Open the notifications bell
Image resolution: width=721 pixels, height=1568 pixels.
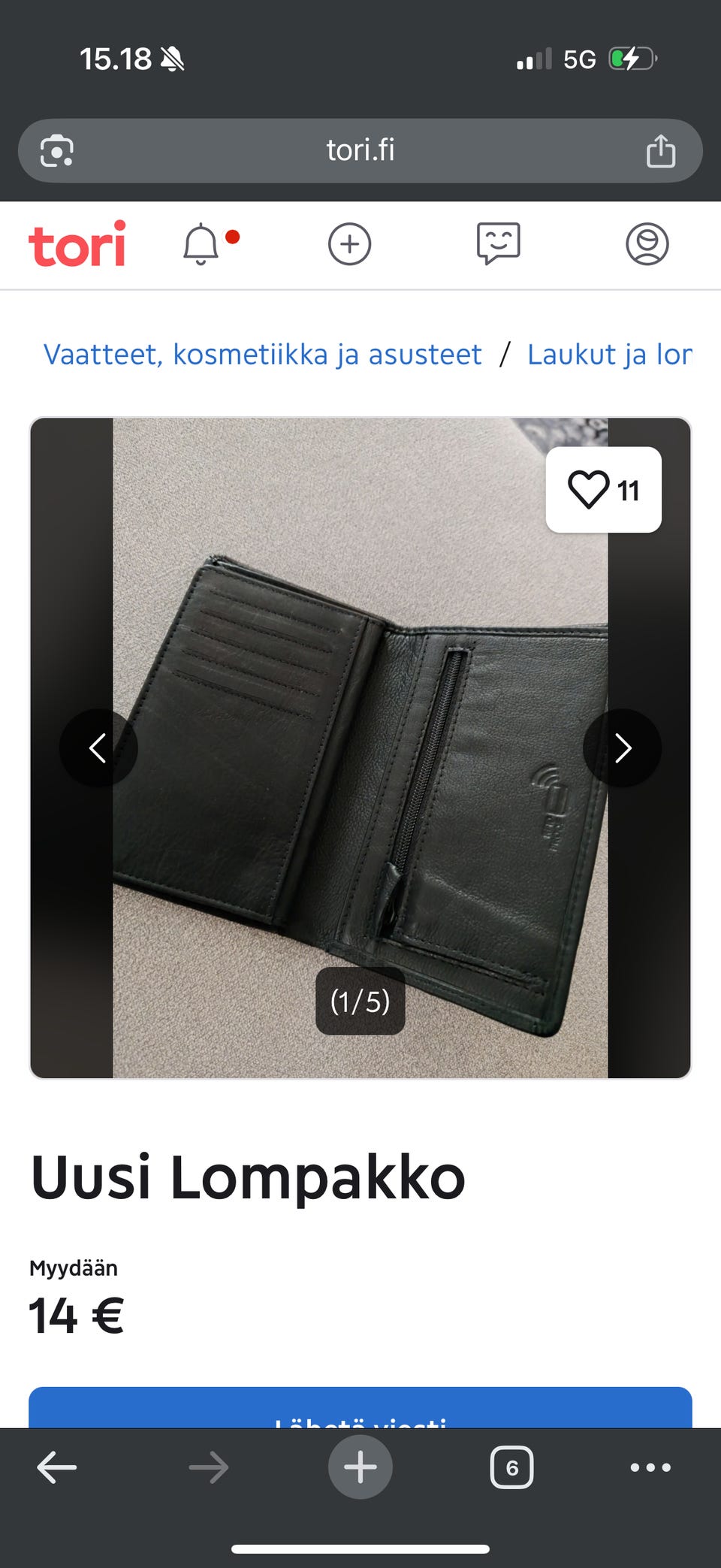[x=201, y=244]
